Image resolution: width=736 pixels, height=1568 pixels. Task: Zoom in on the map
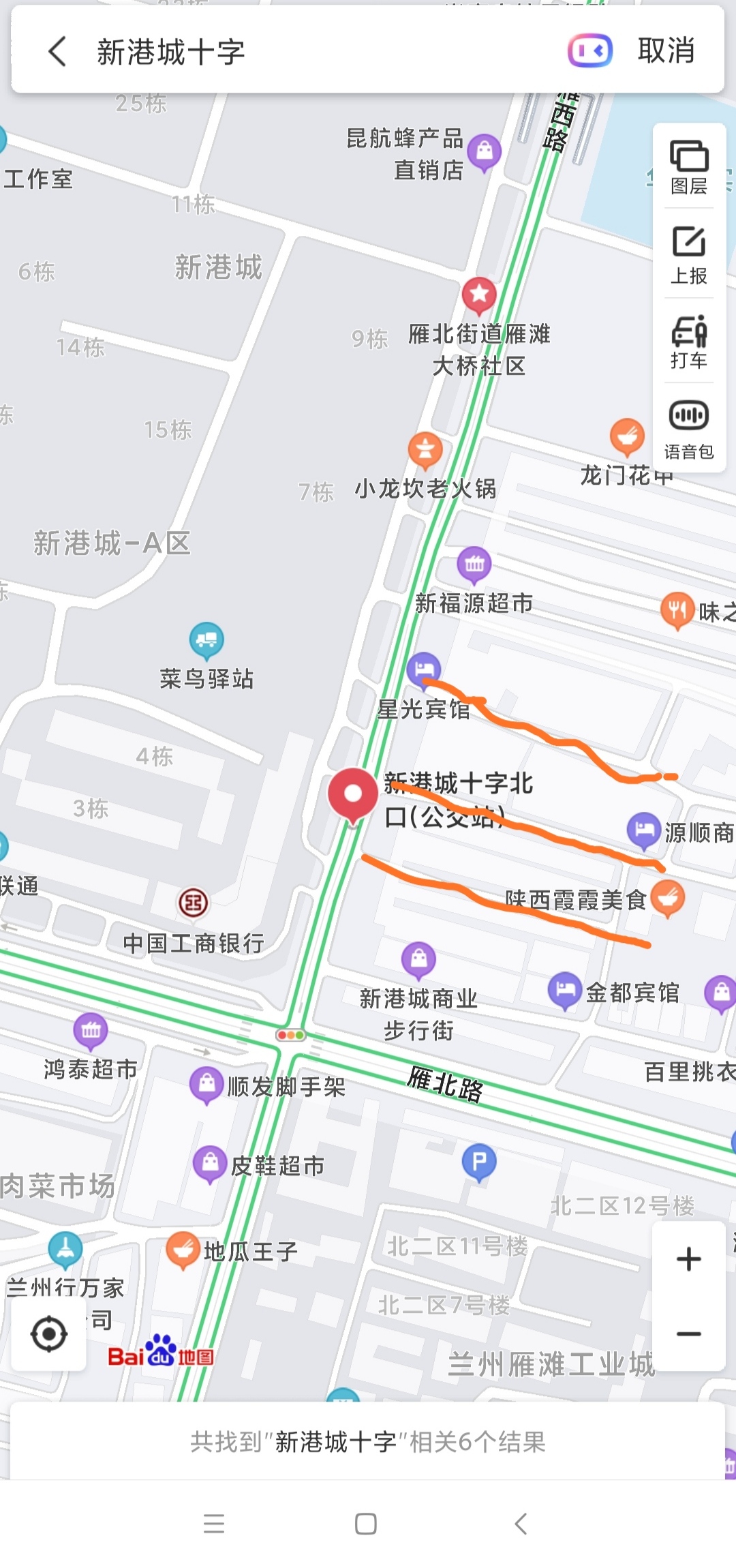coord(688,1259)
